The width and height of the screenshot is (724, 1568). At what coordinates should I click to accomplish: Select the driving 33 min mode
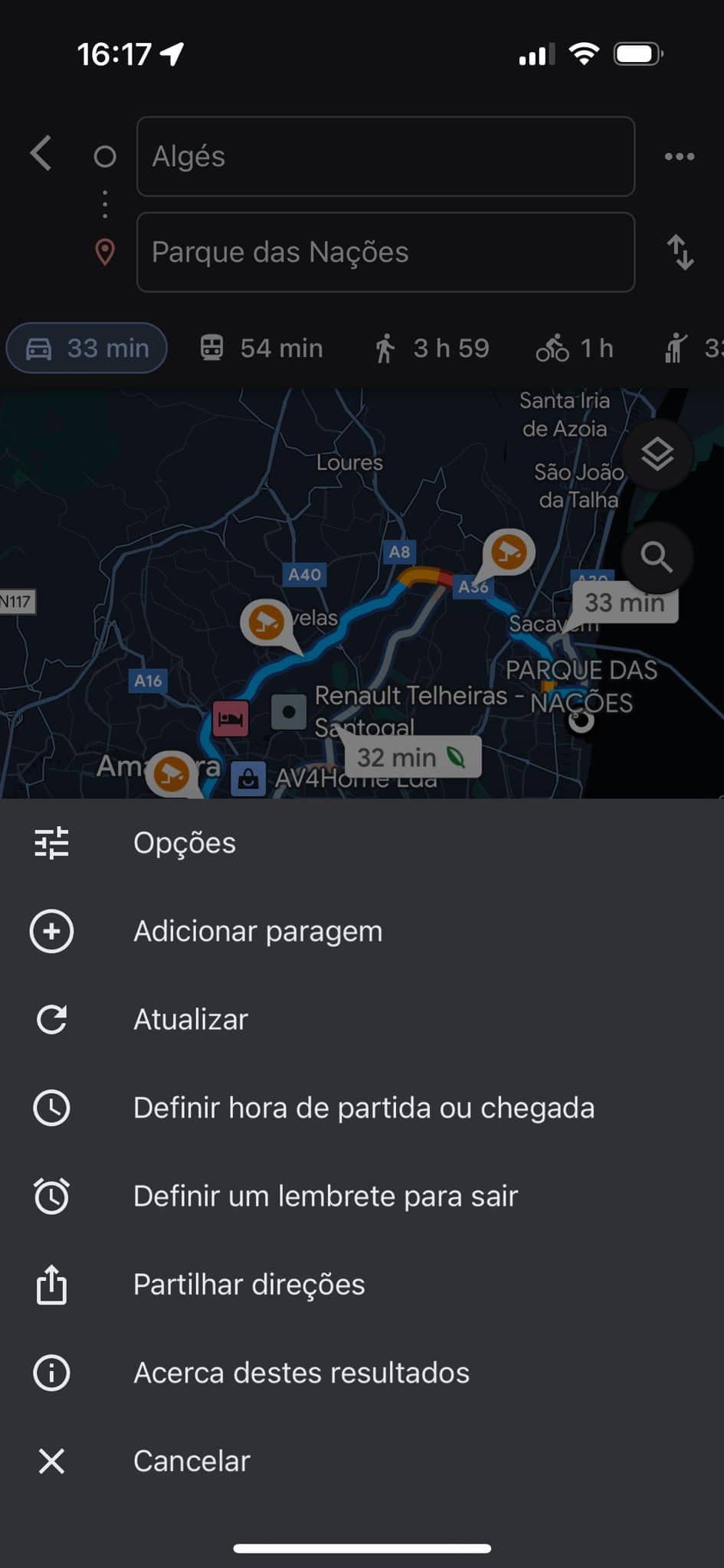coord(87,348)
